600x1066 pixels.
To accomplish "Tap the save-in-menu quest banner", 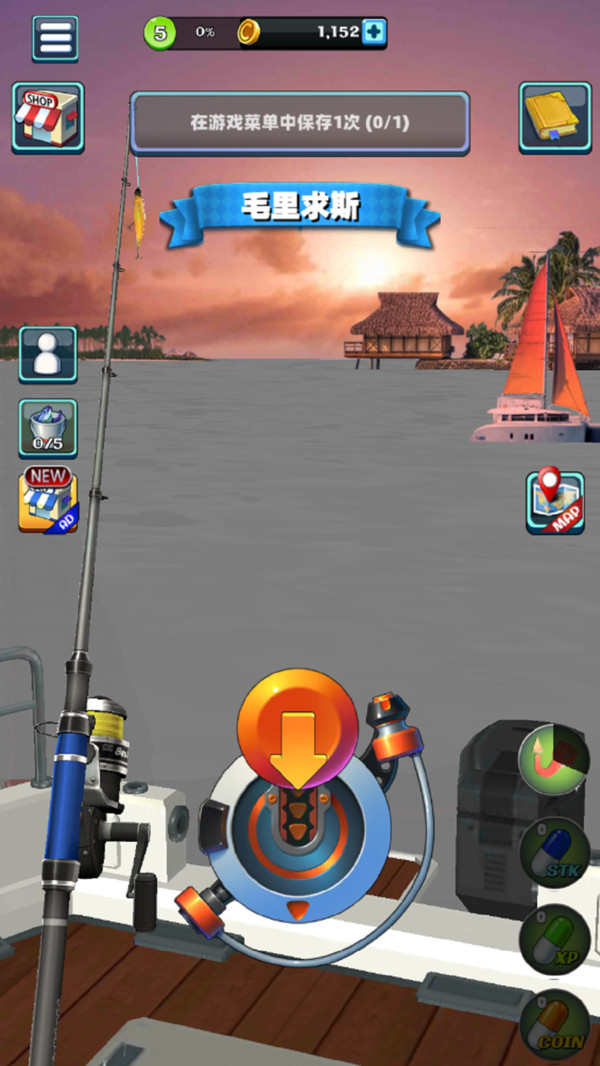I will [300, 124].
